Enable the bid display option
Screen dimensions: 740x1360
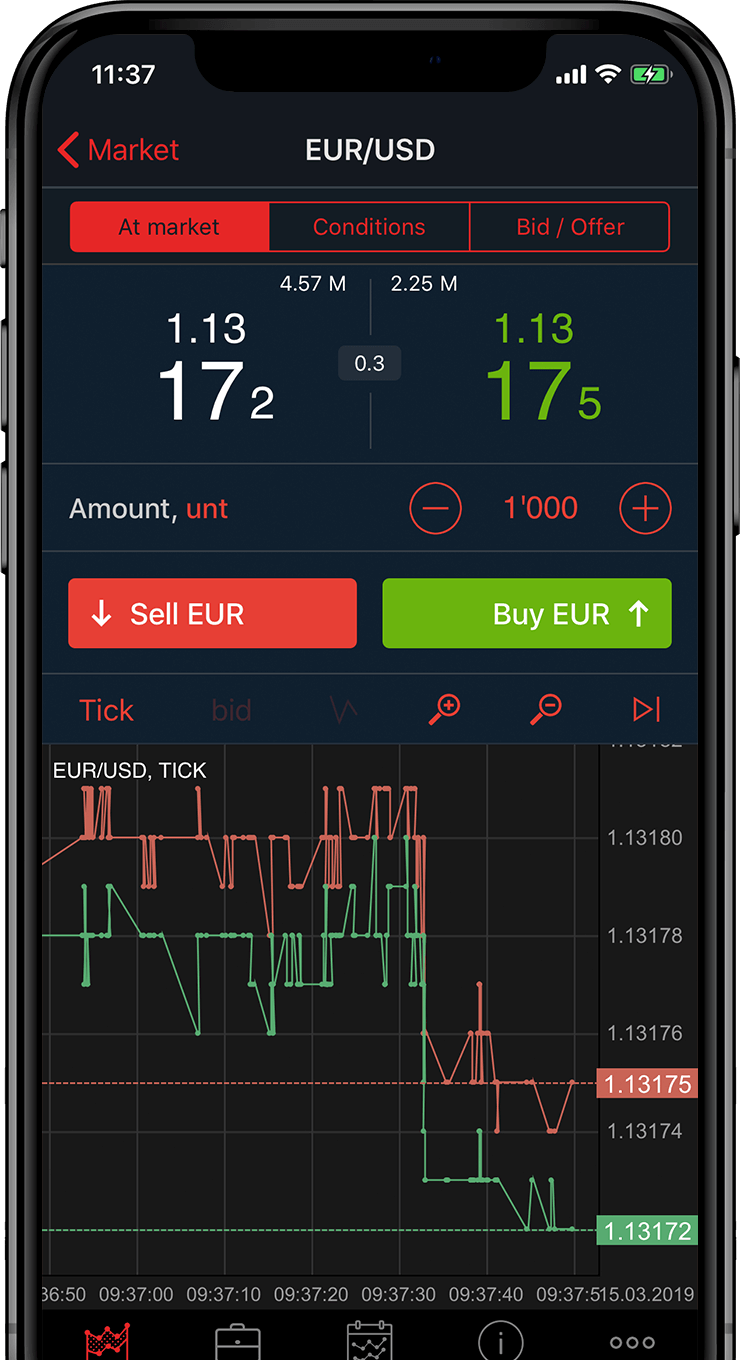click(x=231, y=709)
